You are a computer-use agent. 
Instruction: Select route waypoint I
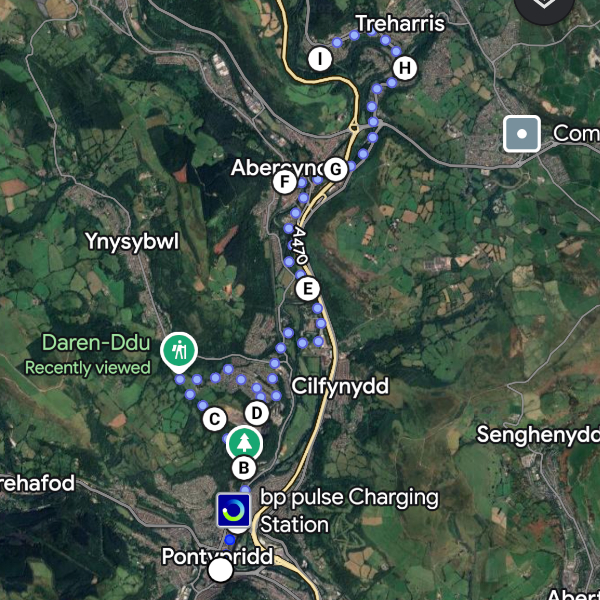coord(319,58)
